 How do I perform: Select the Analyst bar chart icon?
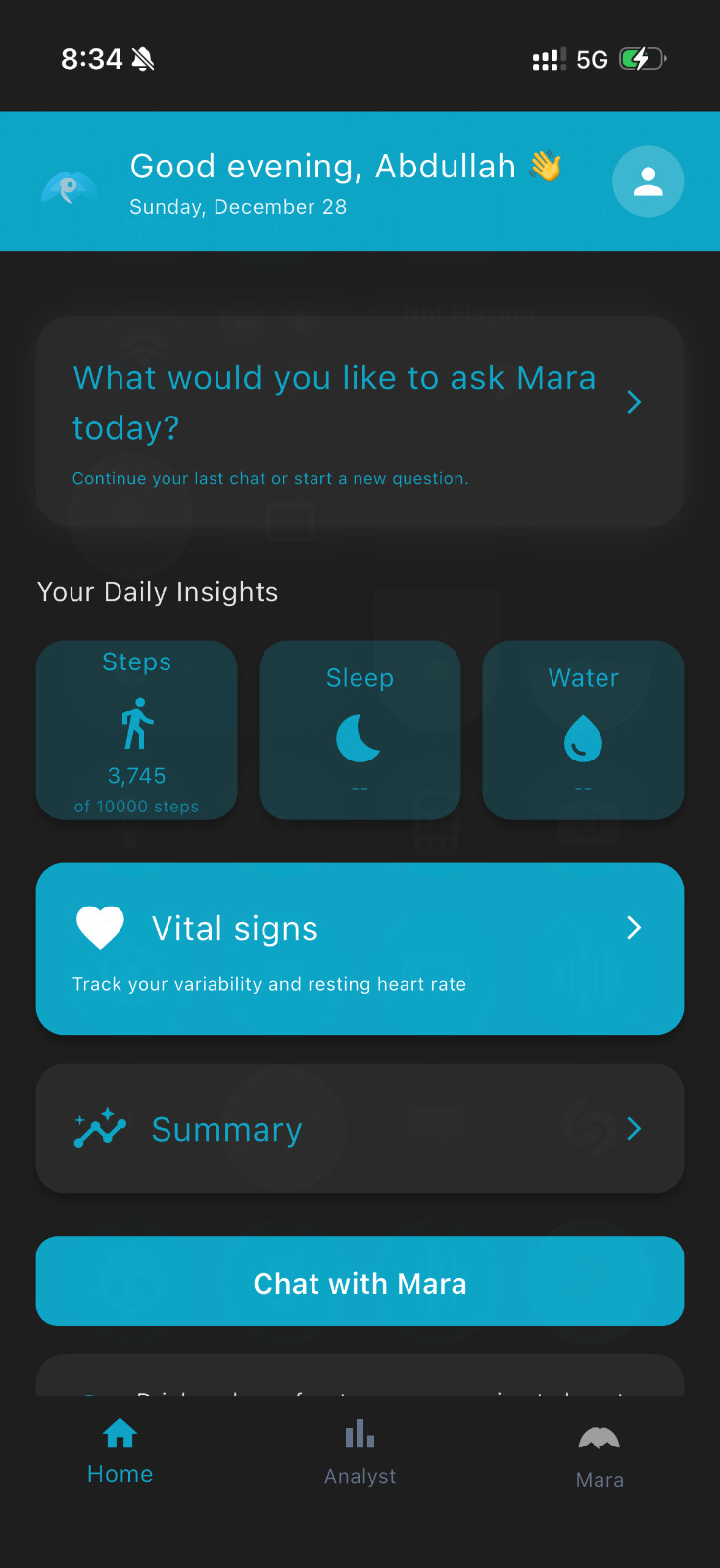point(360,1434)
